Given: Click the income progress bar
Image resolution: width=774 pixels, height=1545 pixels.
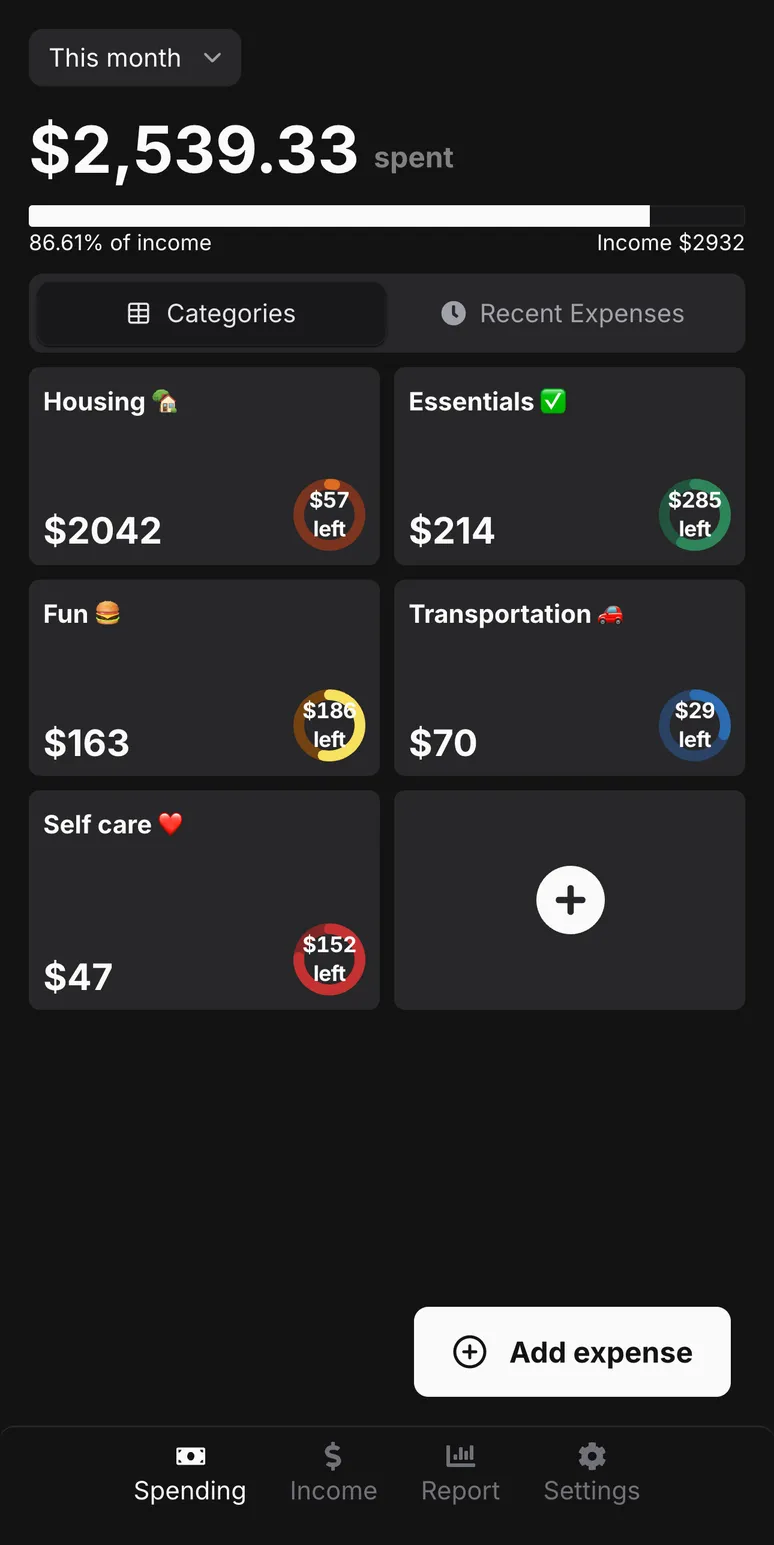Looking at the screenshot, I should point(387,214).
